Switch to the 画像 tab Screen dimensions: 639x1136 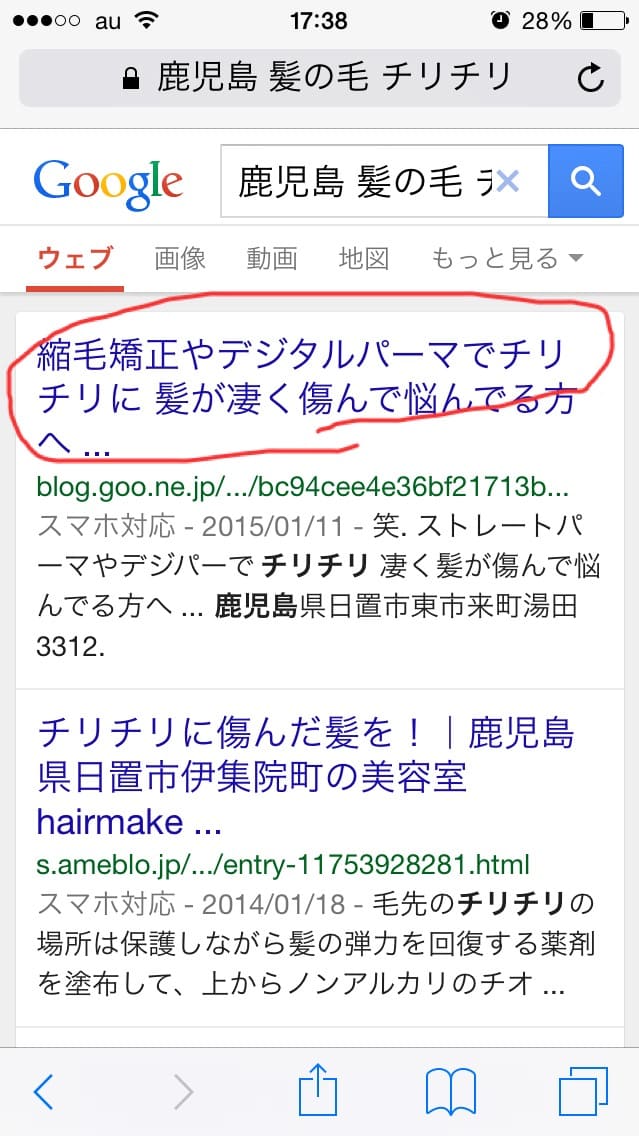pyautogui.click(x=180, y=259)
